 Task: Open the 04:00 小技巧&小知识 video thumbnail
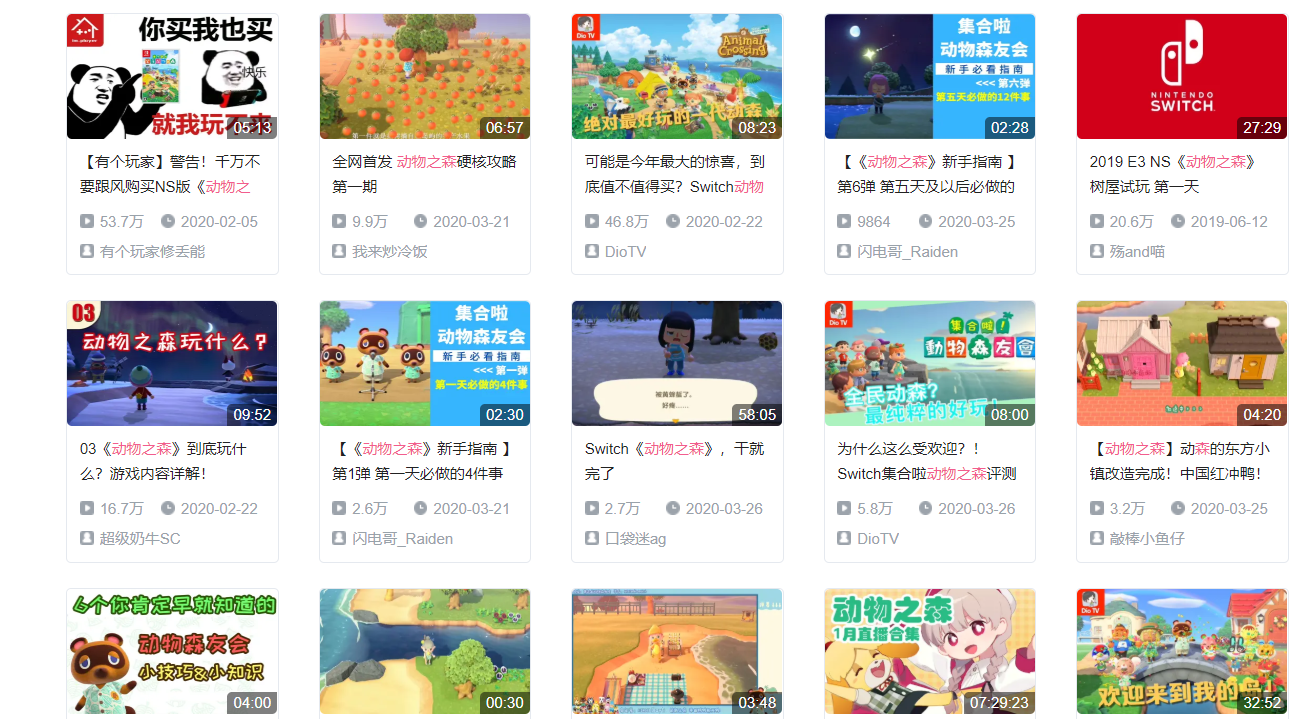(x=172, y=652)
